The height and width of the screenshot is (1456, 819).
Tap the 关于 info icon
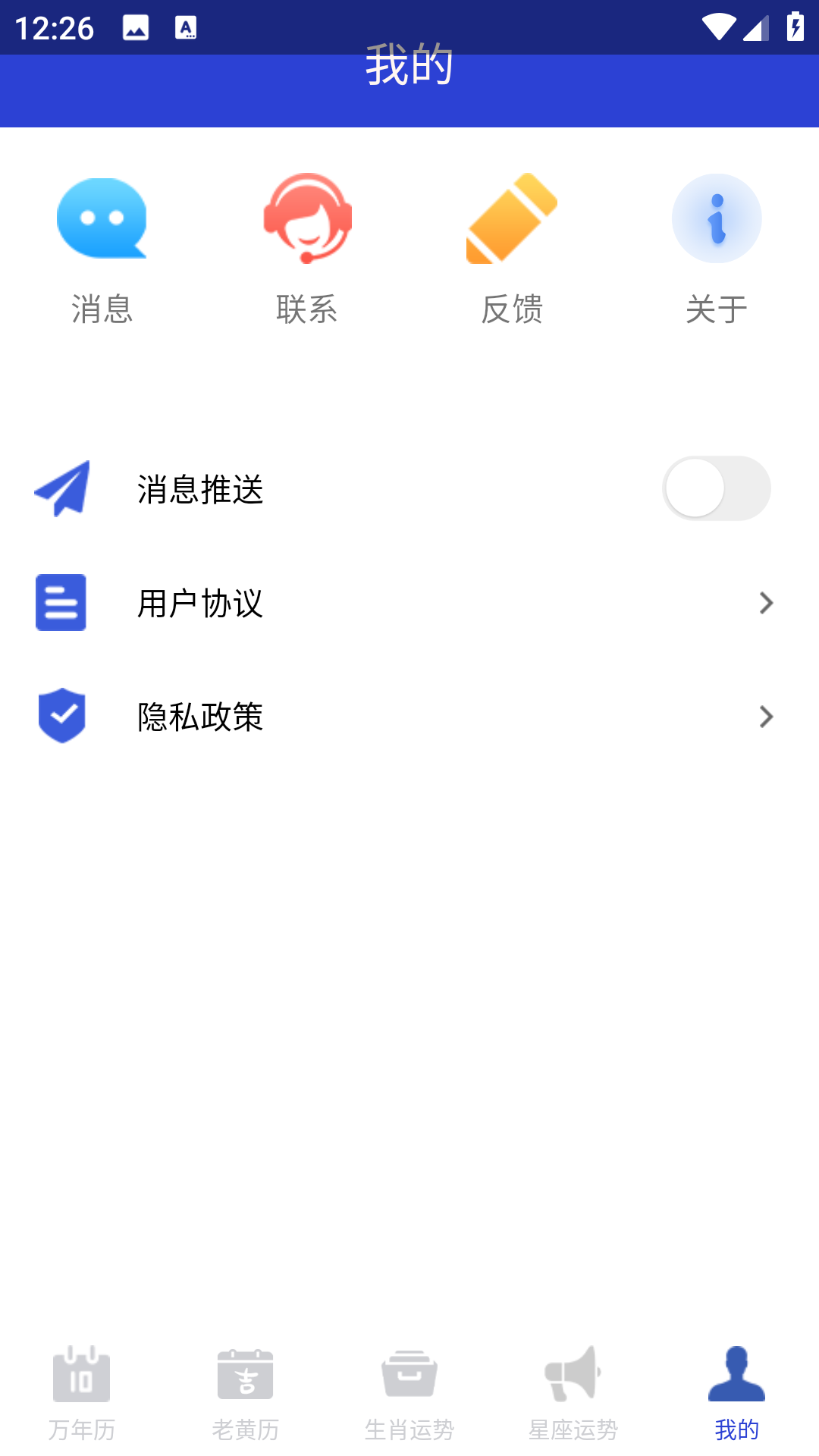point(717,220)
